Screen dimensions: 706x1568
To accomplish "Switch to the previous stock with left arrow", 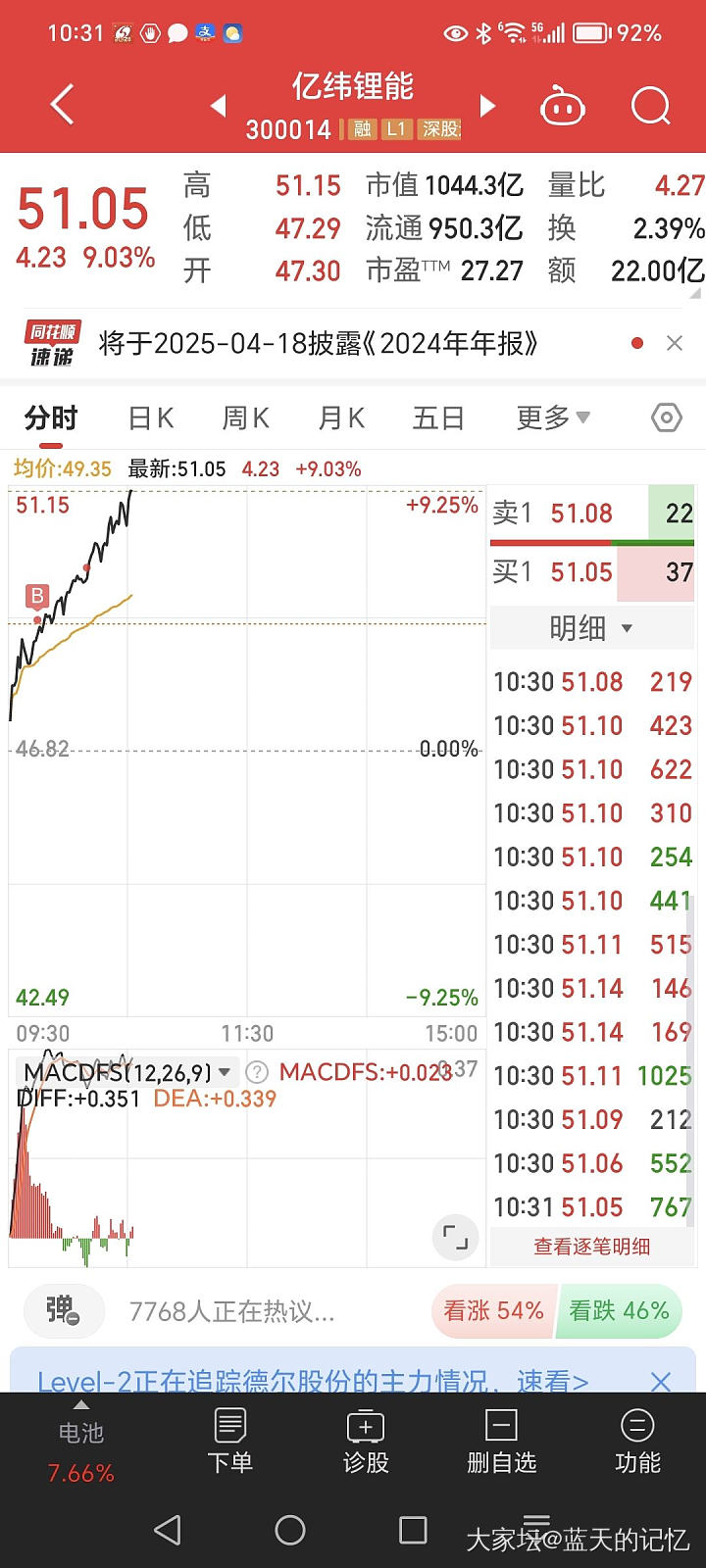I will [x=219, y=105].
